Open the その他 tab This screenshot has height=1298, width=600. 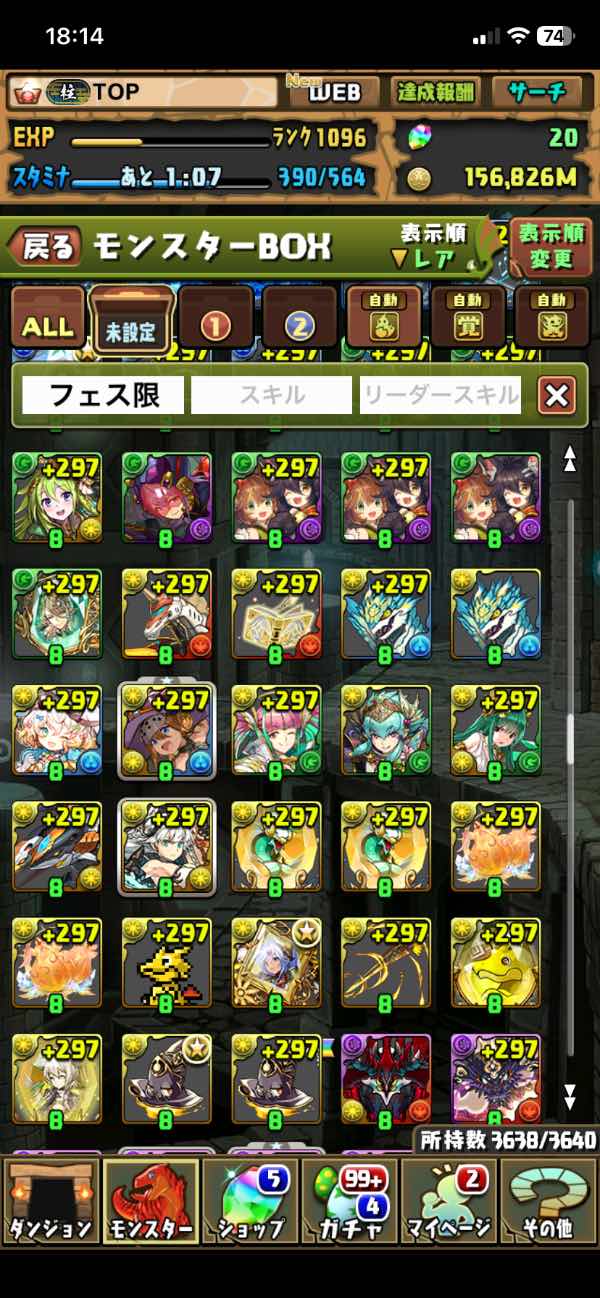pyautogui.click(x=549, y=1199)
